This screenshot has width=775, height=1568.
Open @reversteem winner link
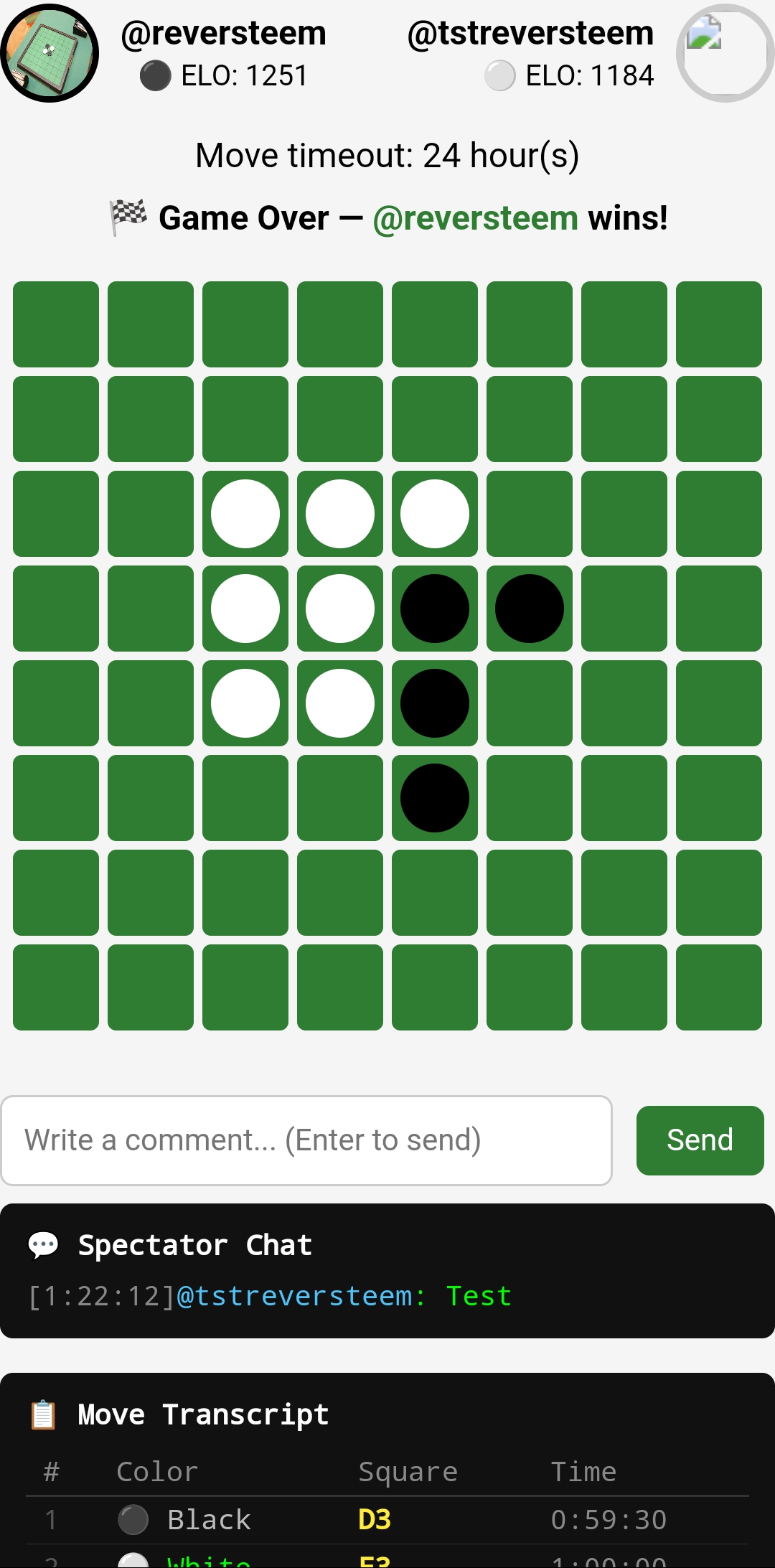tap(476, 218)
